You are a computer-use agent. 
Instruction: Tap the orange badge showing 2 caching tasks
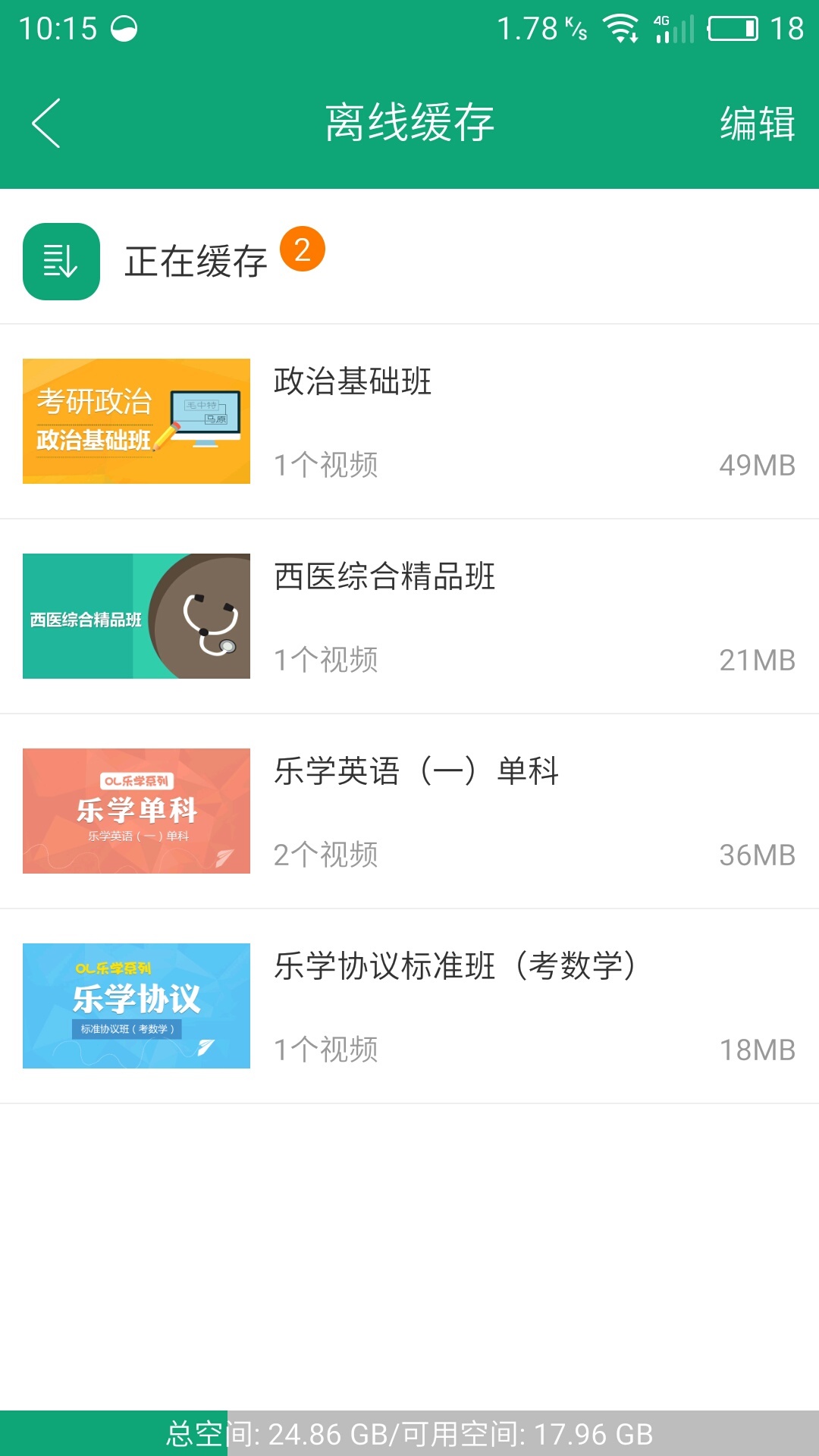[302, 250]
